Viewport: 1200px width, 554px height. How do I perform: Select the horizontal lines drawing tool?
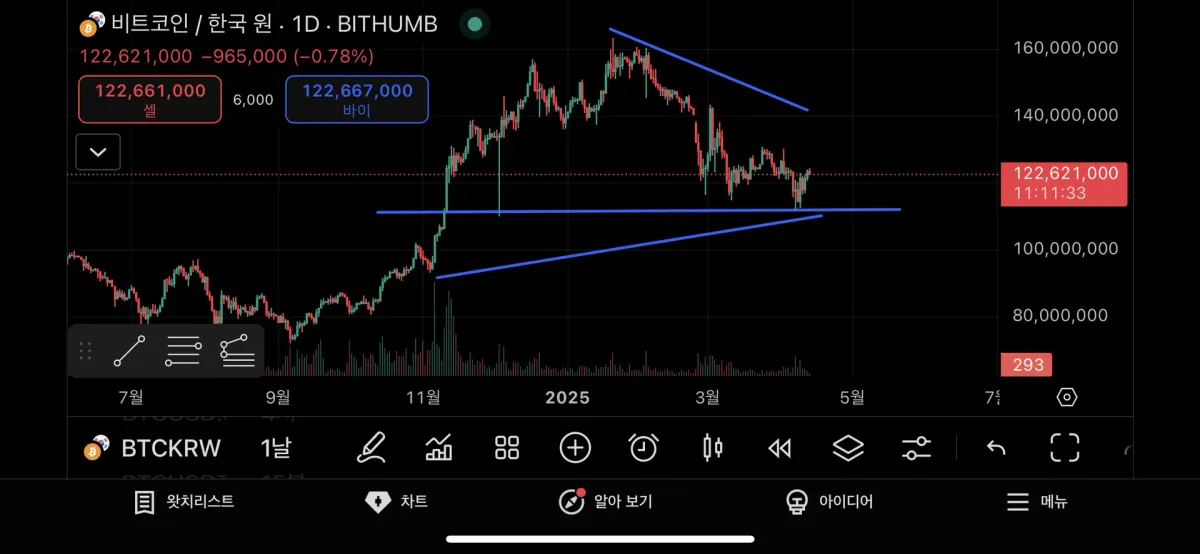[183, 351]
